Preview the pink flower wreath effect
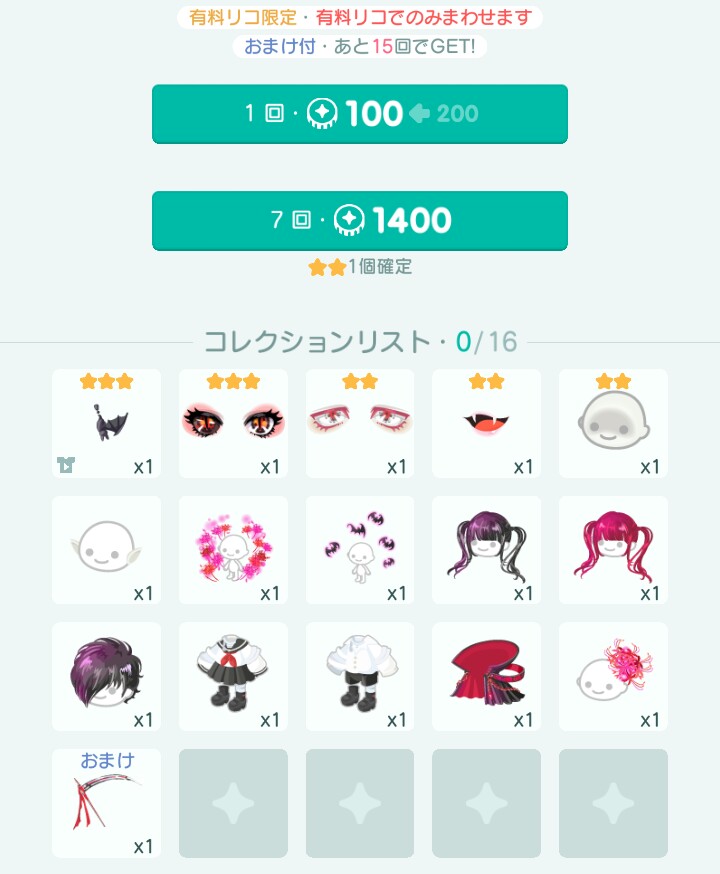 [233, 550]
